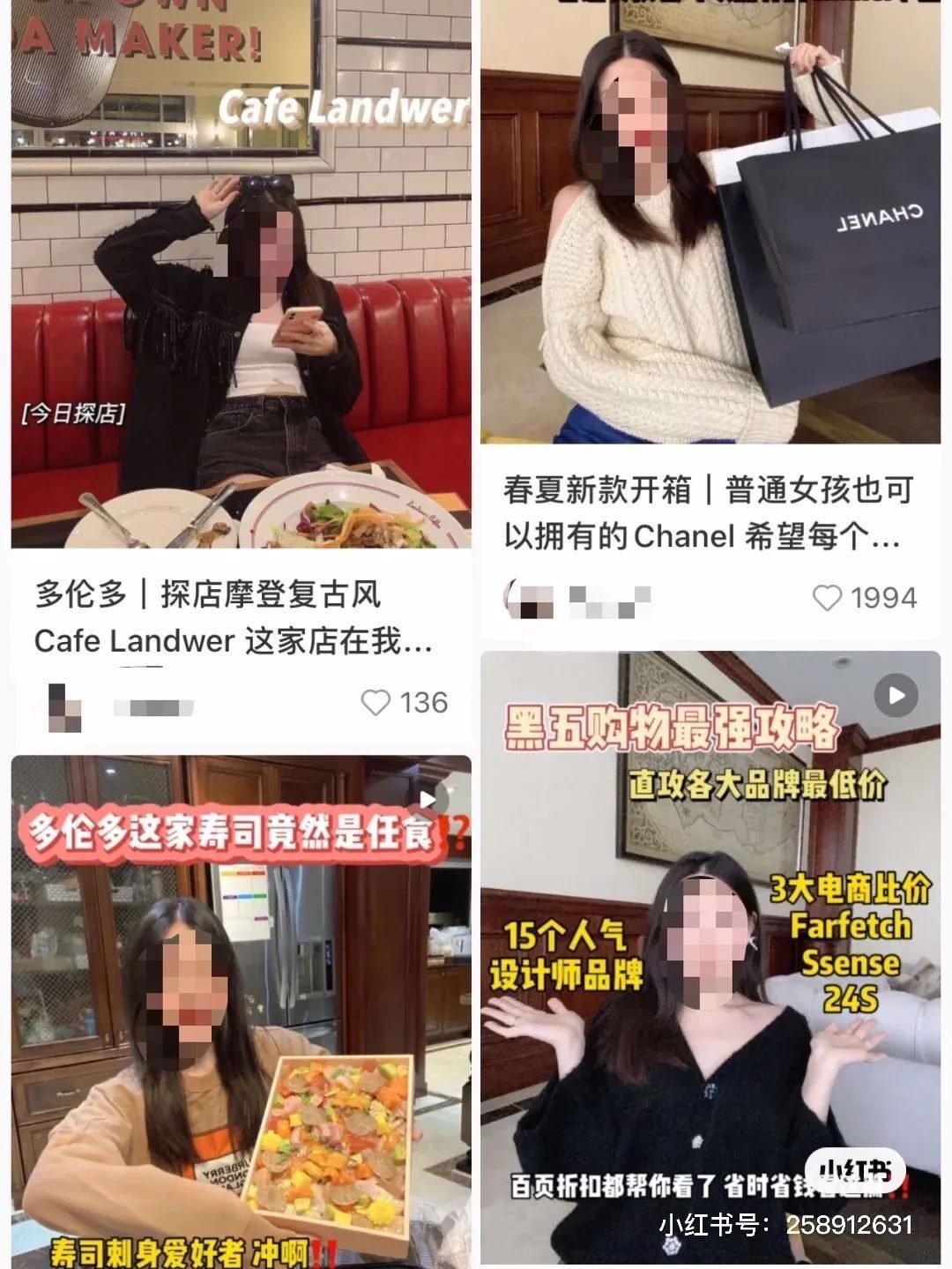Like the Cafe Landwer post with 136 likes

point(376,703)
